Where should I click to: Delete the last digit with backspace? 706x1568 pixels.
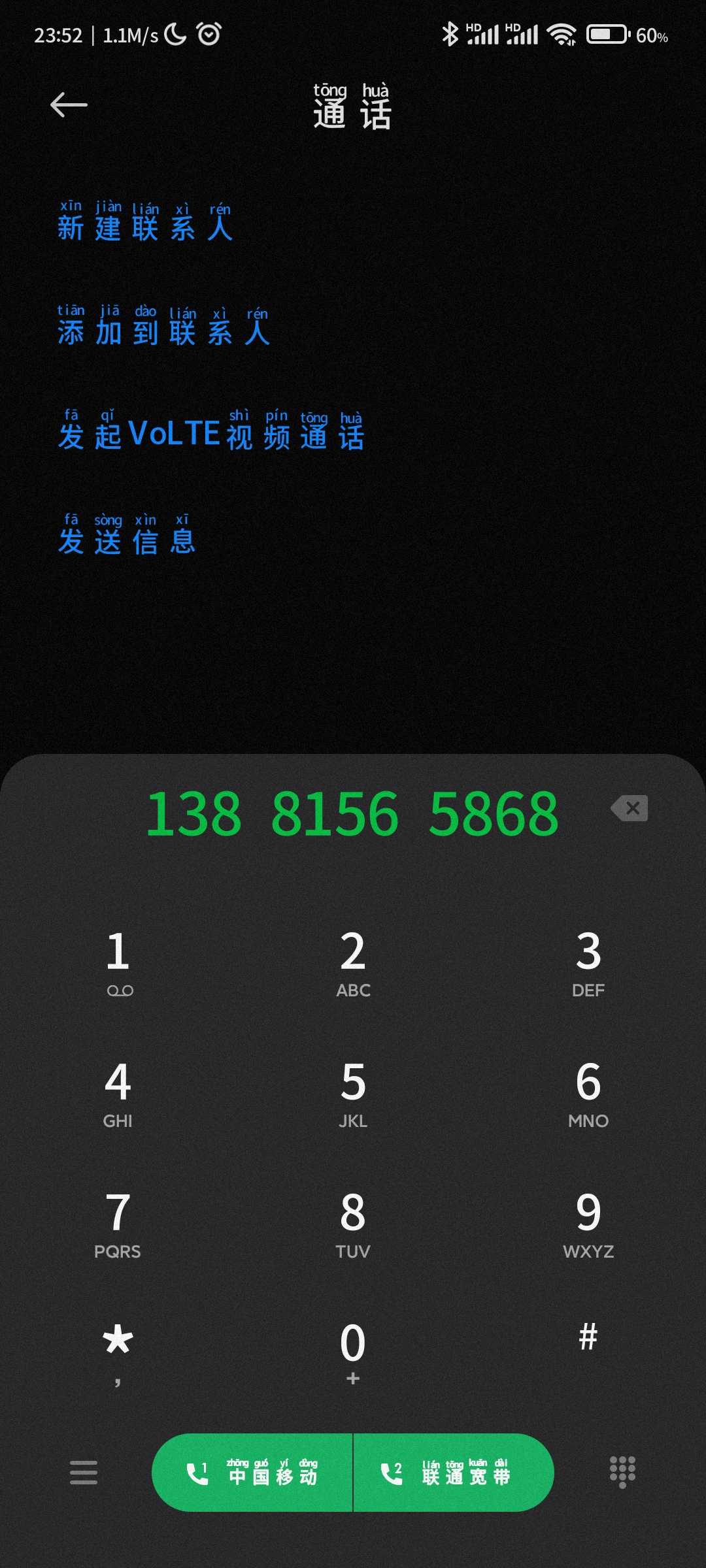click(x=630, y=808)
